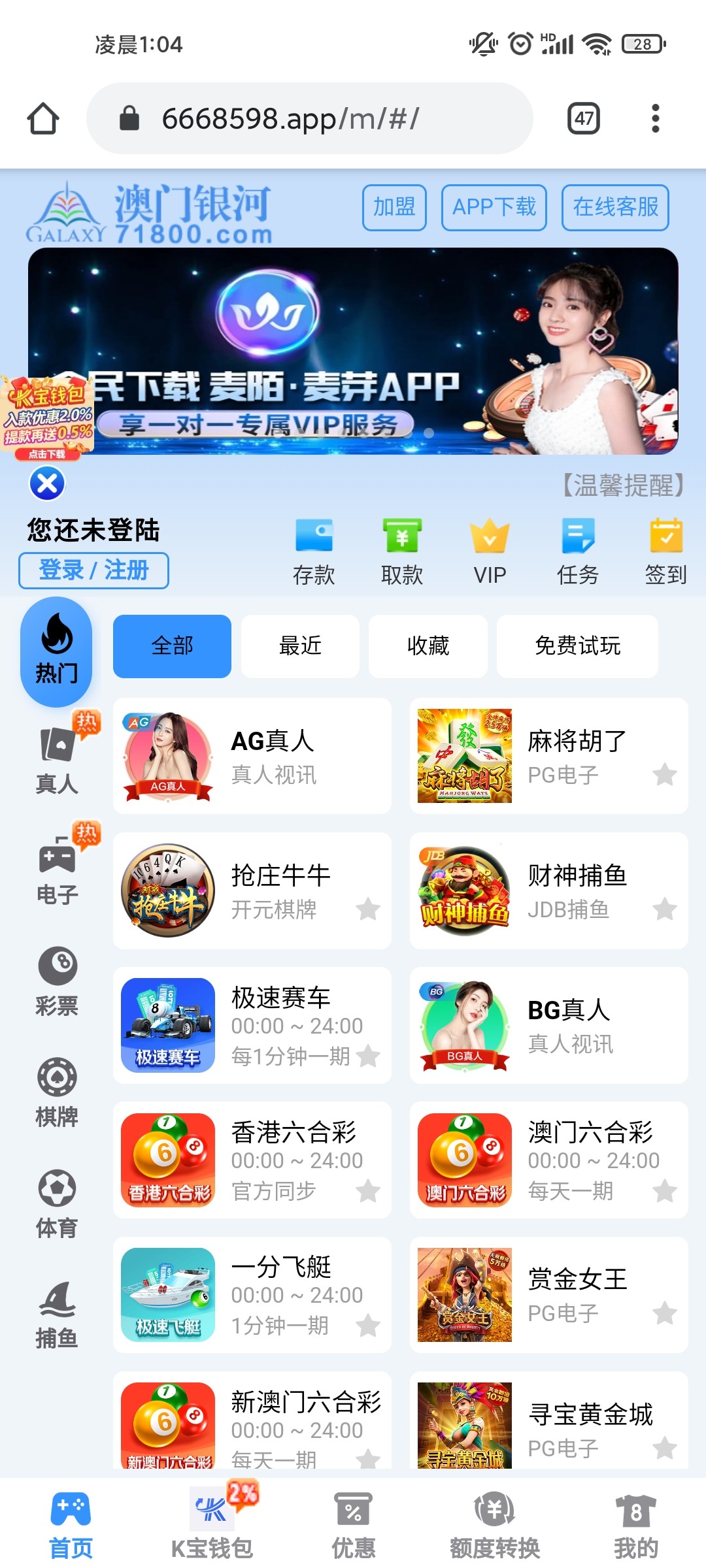
Task: Open the browser three-dot menu
Action: [x=656, y=118]
